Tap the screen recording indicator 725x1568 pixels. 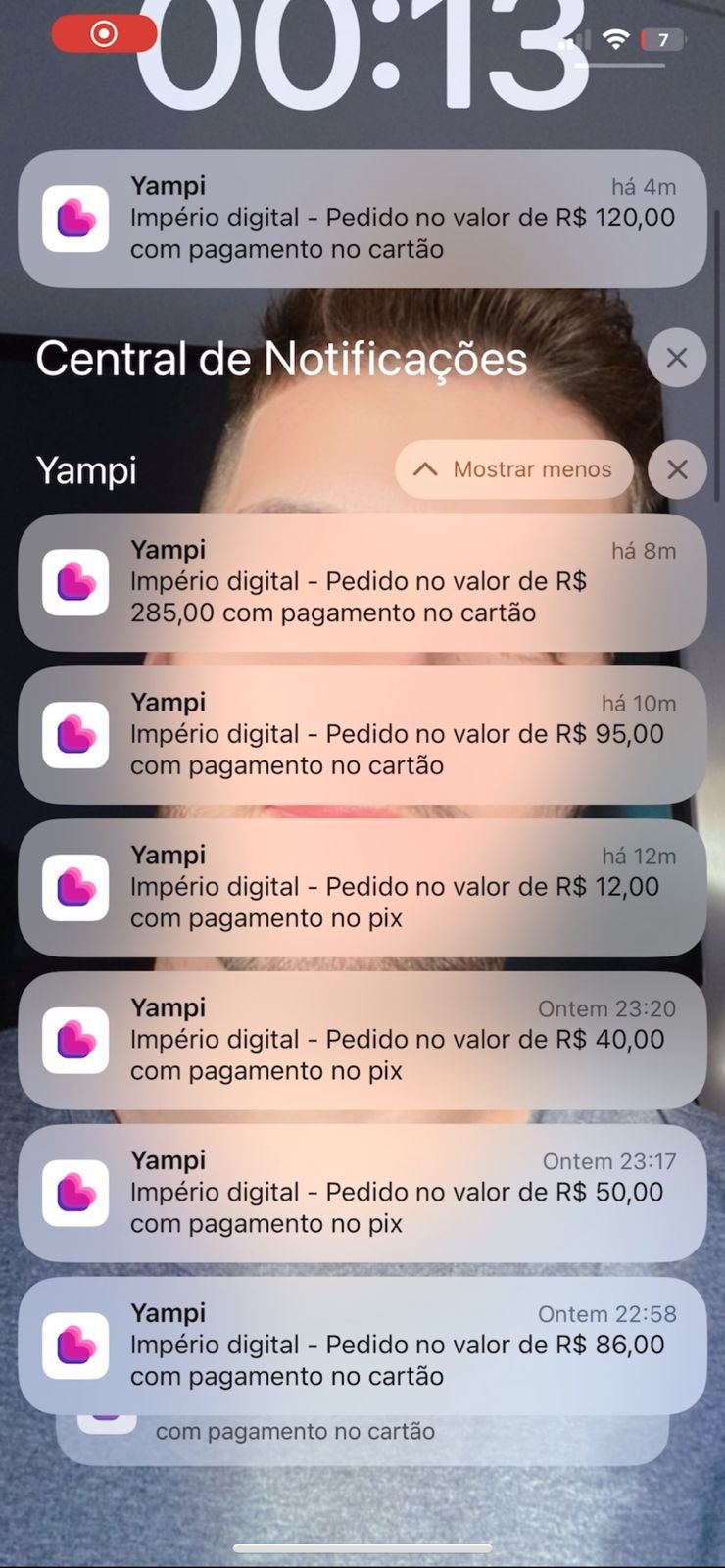pyautogui.click(x=105, y=32)
